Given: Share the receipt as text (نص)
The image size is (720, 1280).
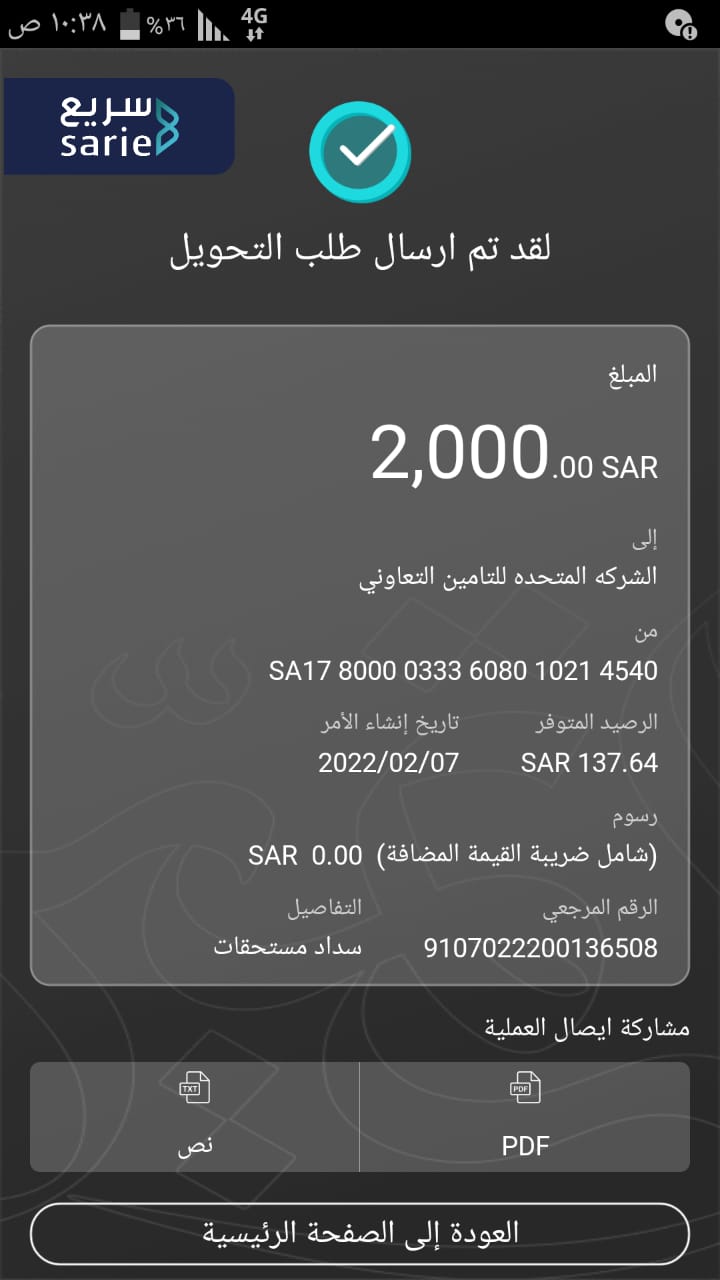Looking at the screenshot, I should point(195,1116).
